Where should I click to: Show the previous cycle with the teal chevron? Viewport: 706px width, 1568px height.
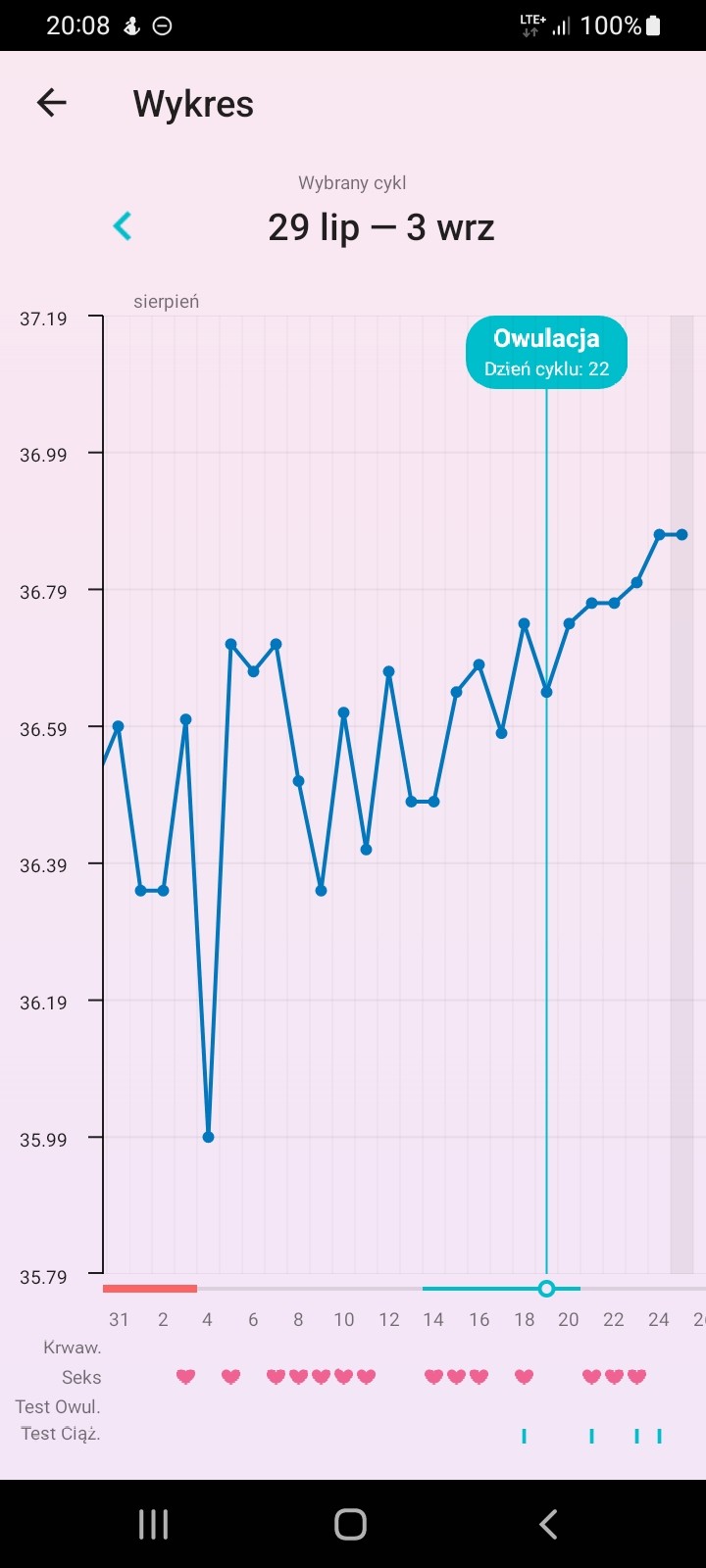point(123,226)
